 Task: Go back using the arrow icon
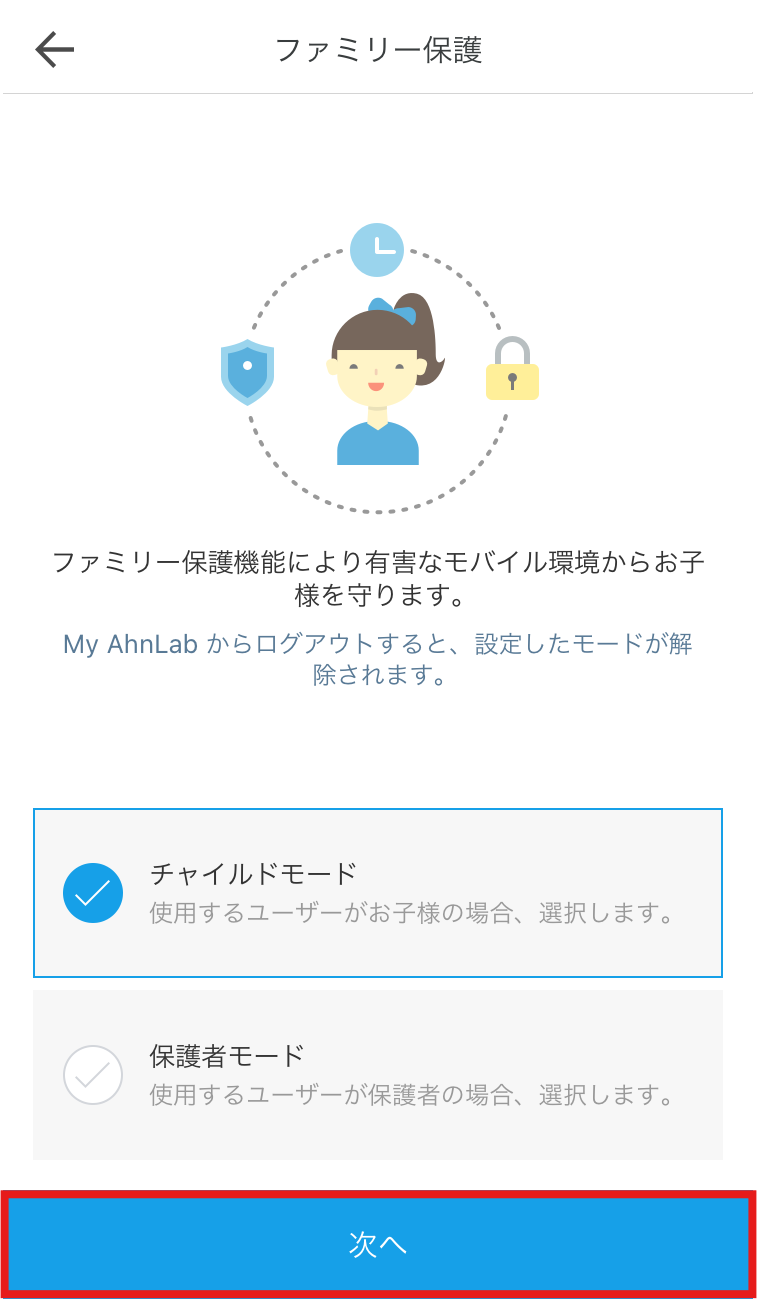(x=54, y=49)
